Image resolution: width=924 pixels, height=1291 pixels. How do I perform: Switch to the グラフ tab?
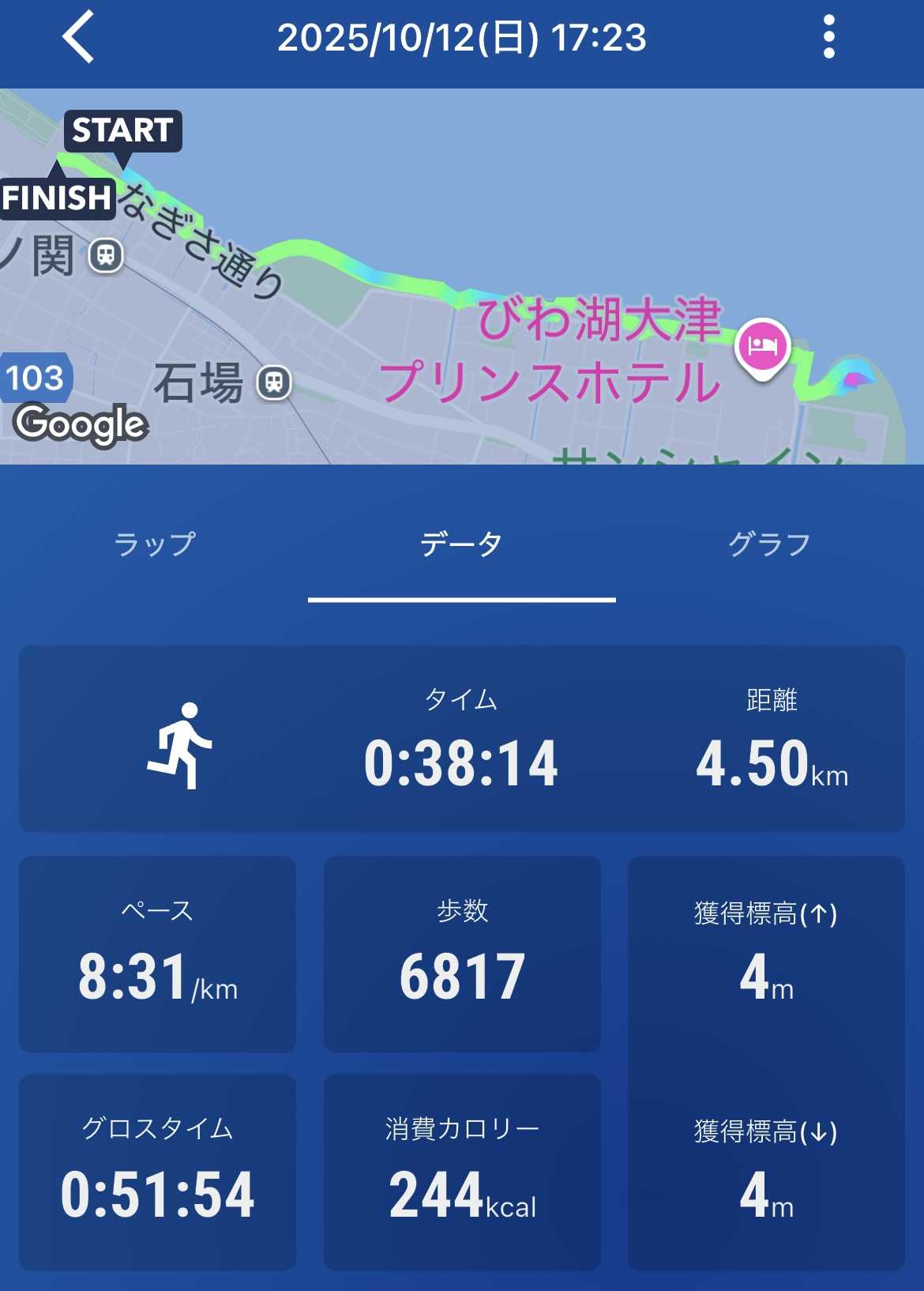pyautogui.click(x=769, y=544)
